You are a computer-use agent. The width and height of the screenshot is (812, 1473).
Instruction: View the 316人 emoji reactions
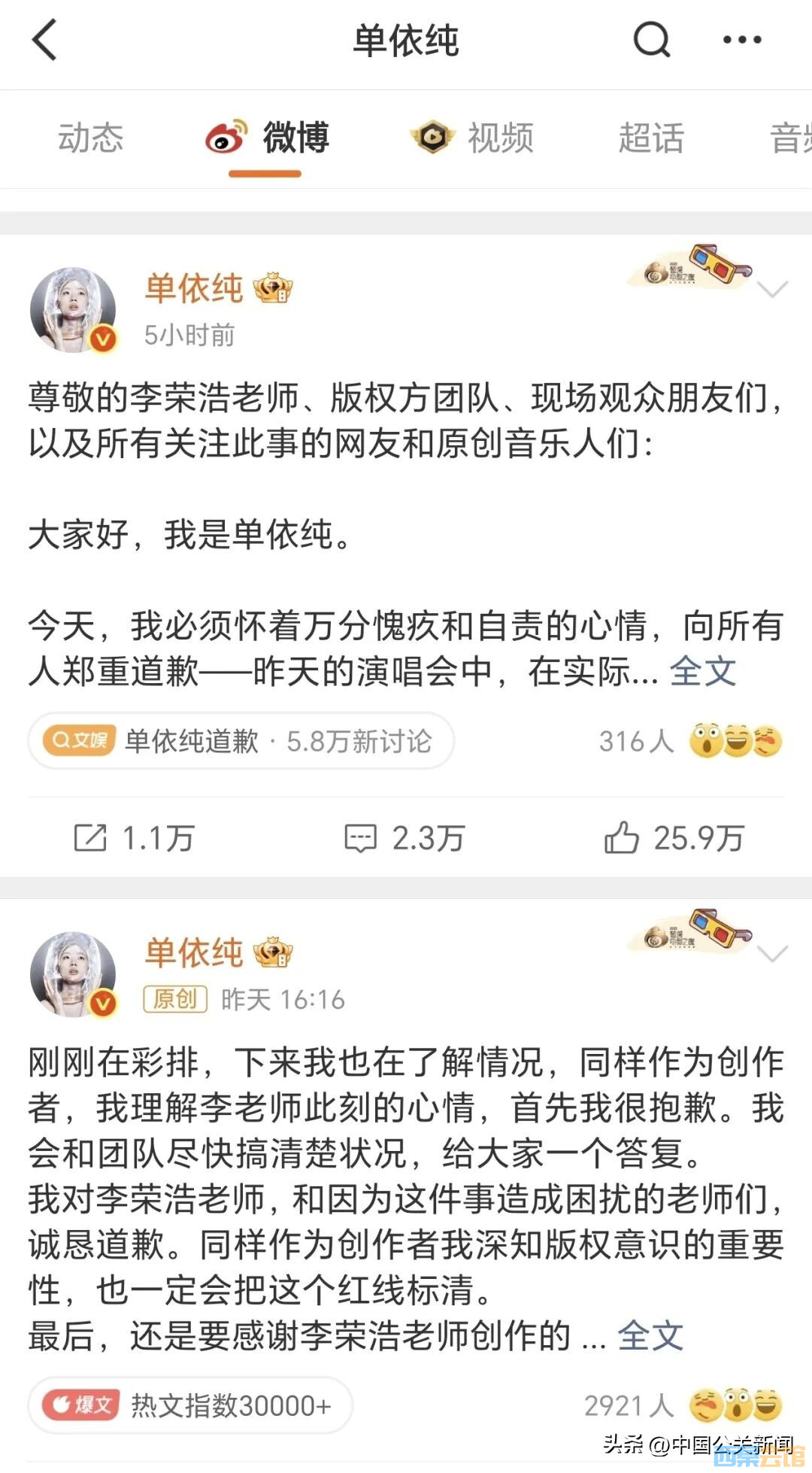coord(690,741)
